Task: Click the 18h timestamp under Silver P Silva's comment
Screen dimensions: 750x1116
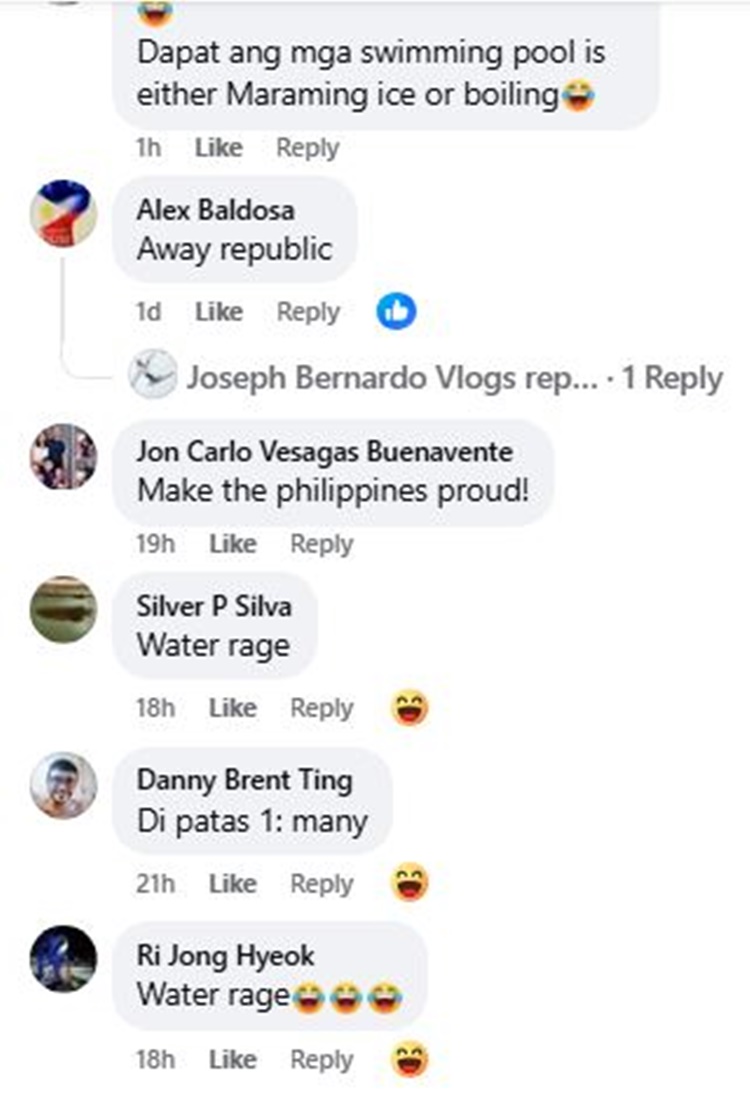Action: pos(152,707)
